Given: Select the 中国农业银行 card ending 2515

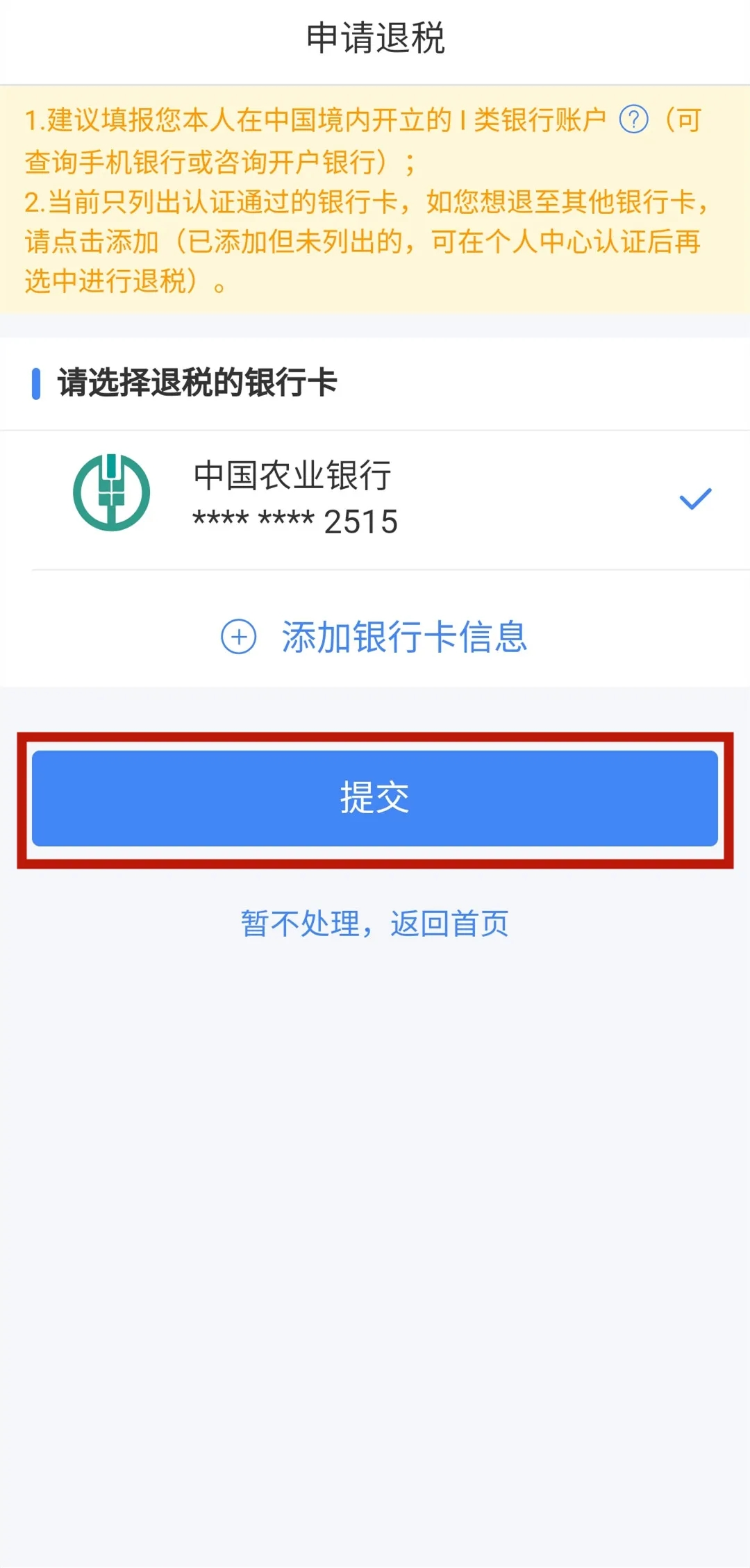Looking at the screenshot, I should (375, 499).
